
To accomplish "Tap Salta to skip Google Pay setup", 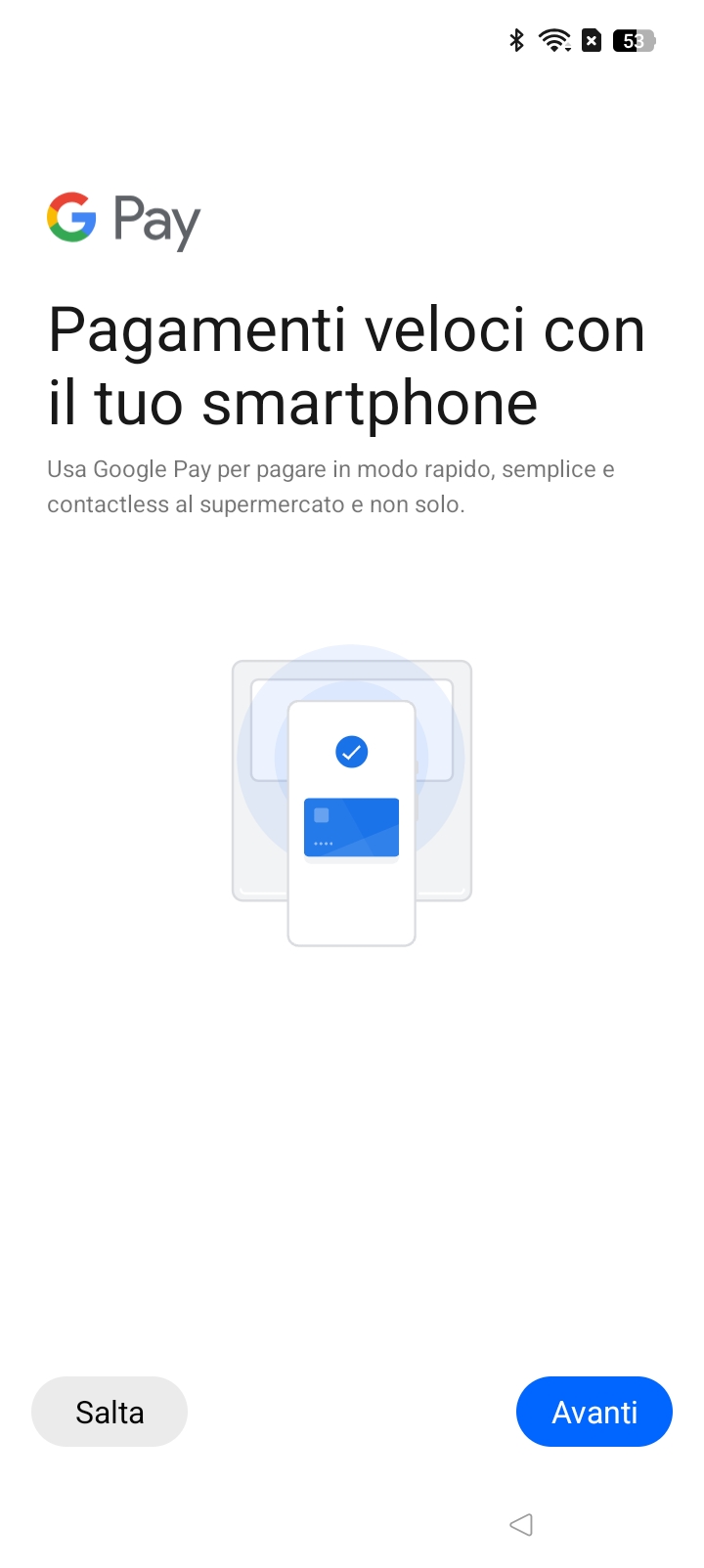I will click(110, 1412).
